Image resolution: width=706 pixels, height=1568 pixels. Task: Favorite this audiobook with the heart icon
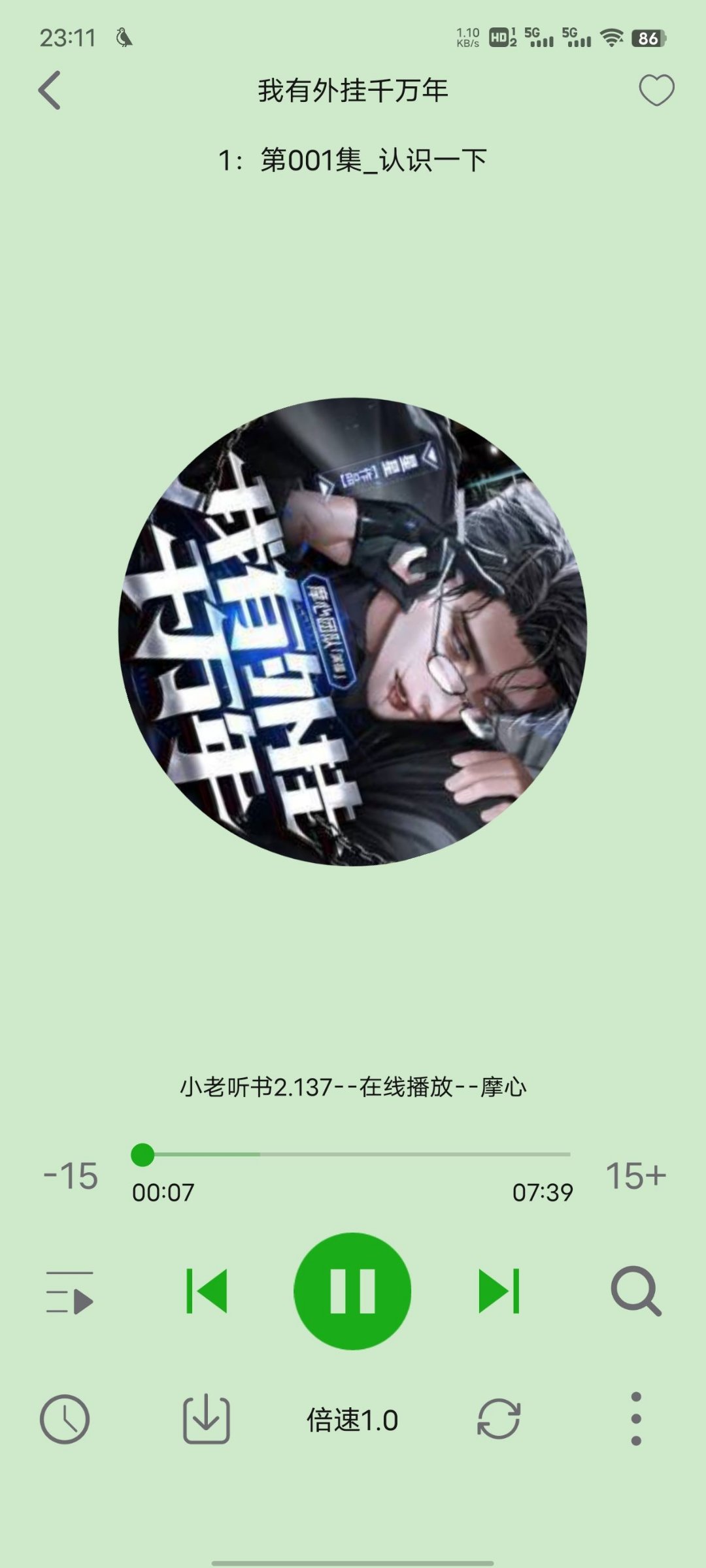(x=656, y=90)
